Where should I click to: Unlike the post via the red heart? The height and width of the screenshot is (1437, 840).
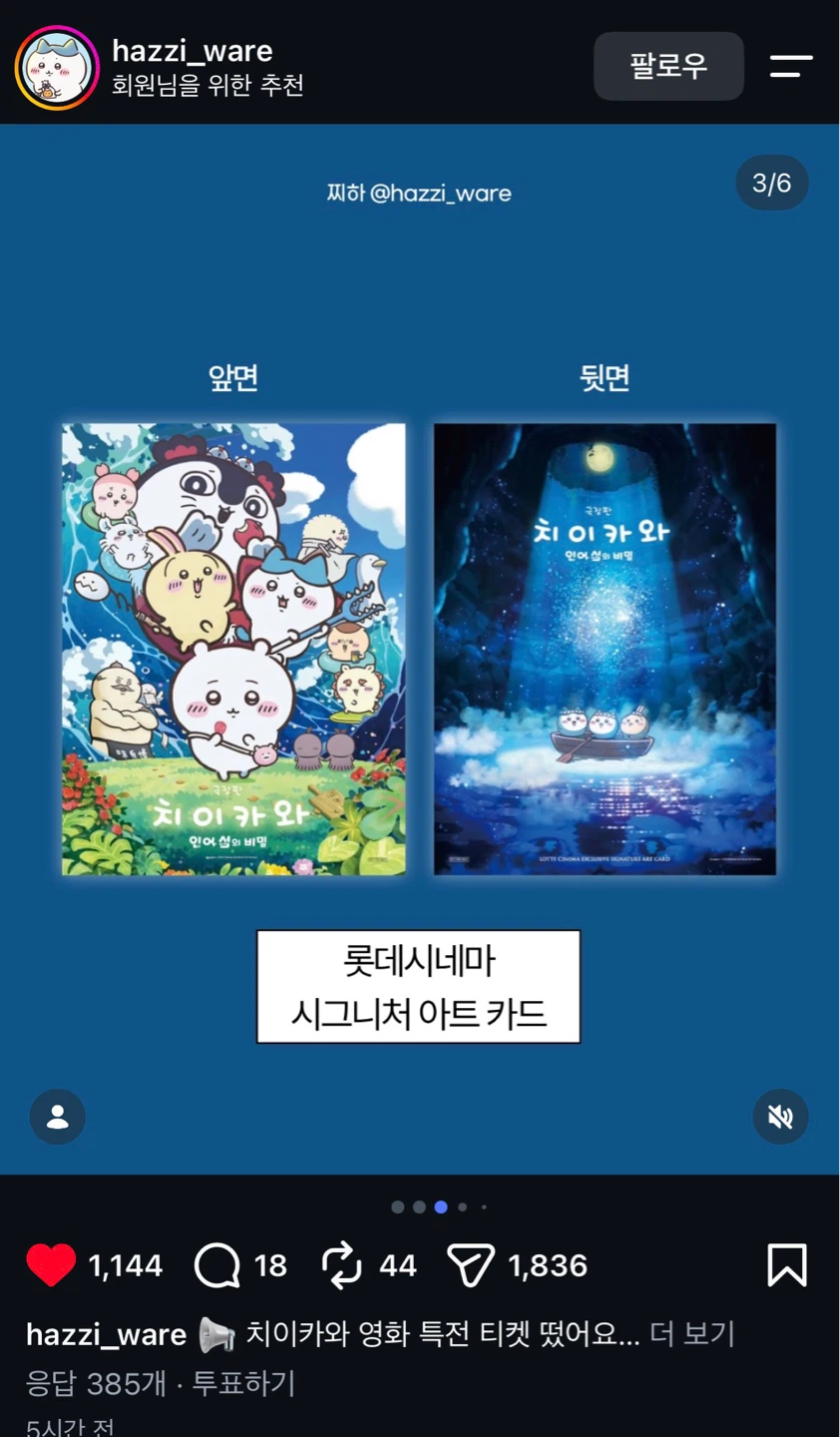(51, 1265)
